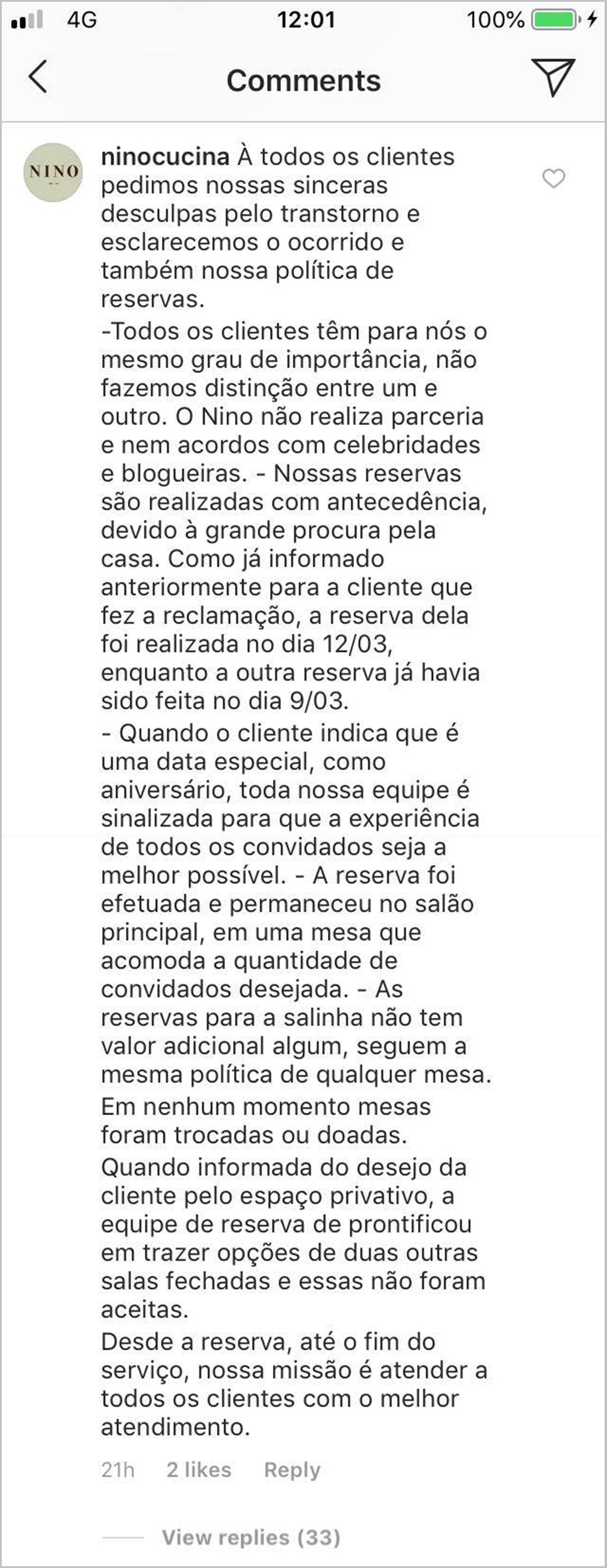Screen dimensions: 607x1568
Task: View the 2 likes on the comment
Action: (x=199, y=1470)
